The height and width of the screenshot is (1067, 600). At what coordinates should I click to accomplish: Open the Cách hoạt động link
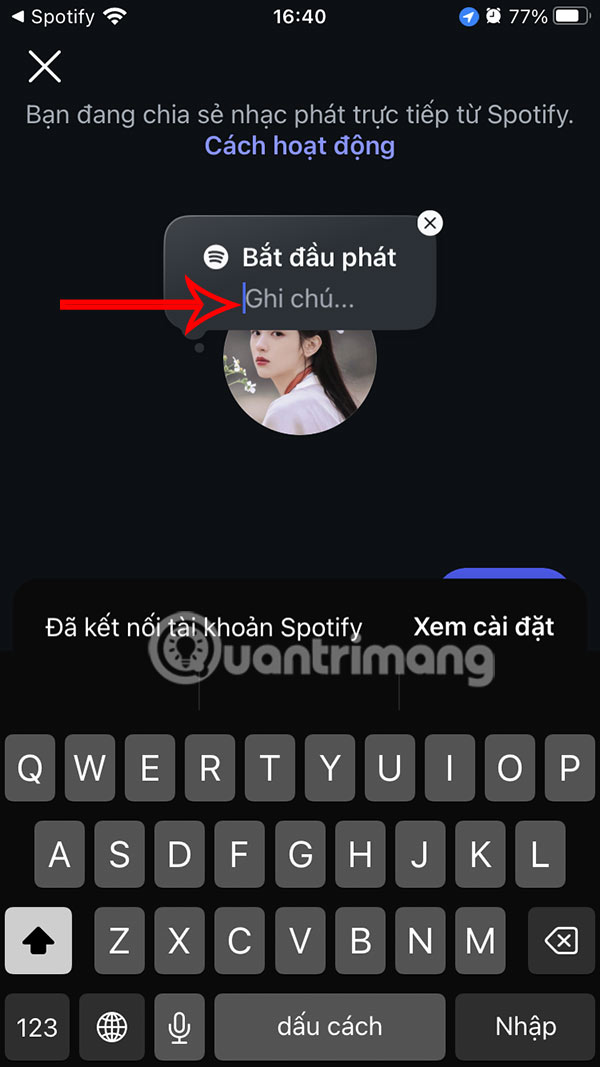tap(300, 146)
